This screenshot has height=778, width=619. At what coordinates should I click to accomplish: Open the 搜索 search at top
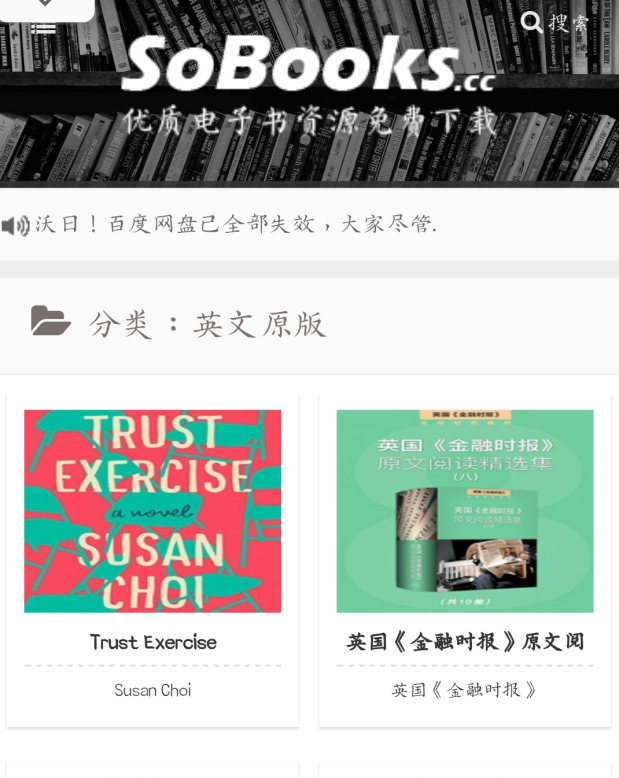556,23
